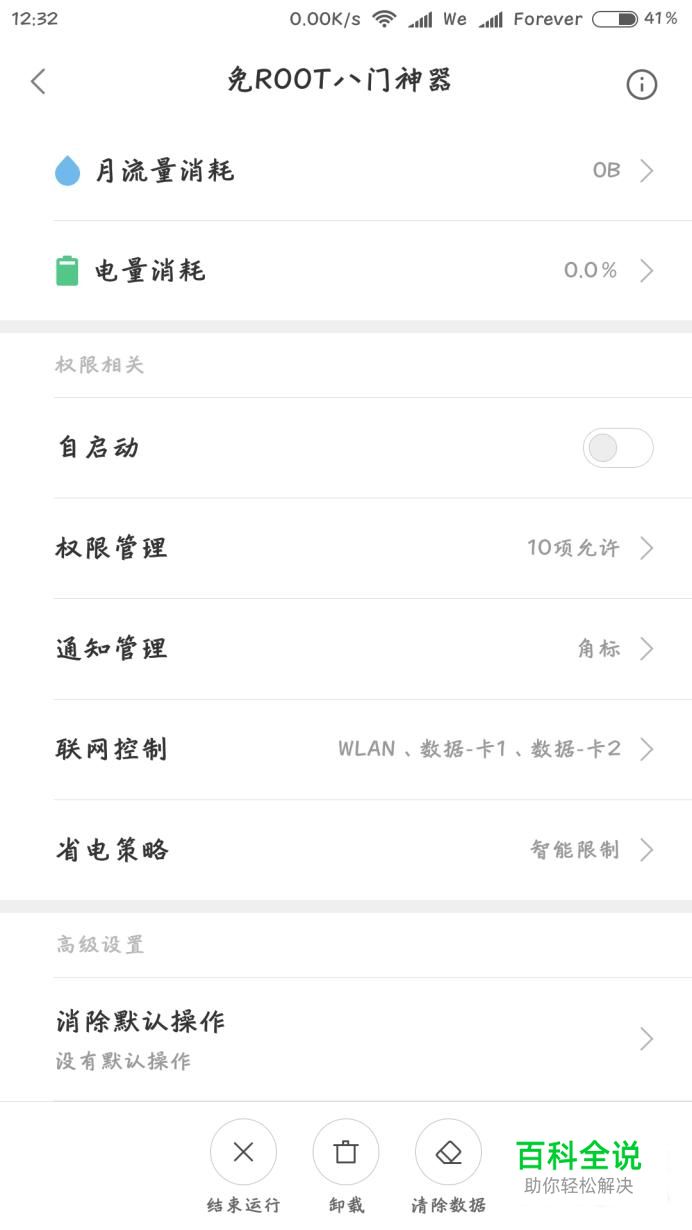Open 权限管理 settings
This screenshot has width=692, height=1230.
click(346, 548)
